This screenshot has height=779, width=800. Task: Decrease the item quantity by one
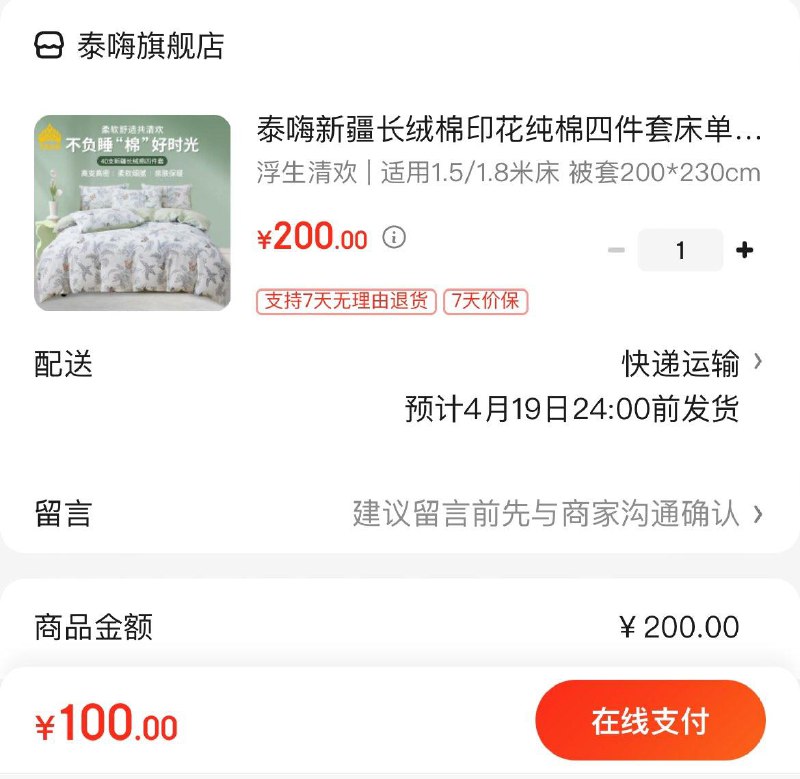point(616,250)
